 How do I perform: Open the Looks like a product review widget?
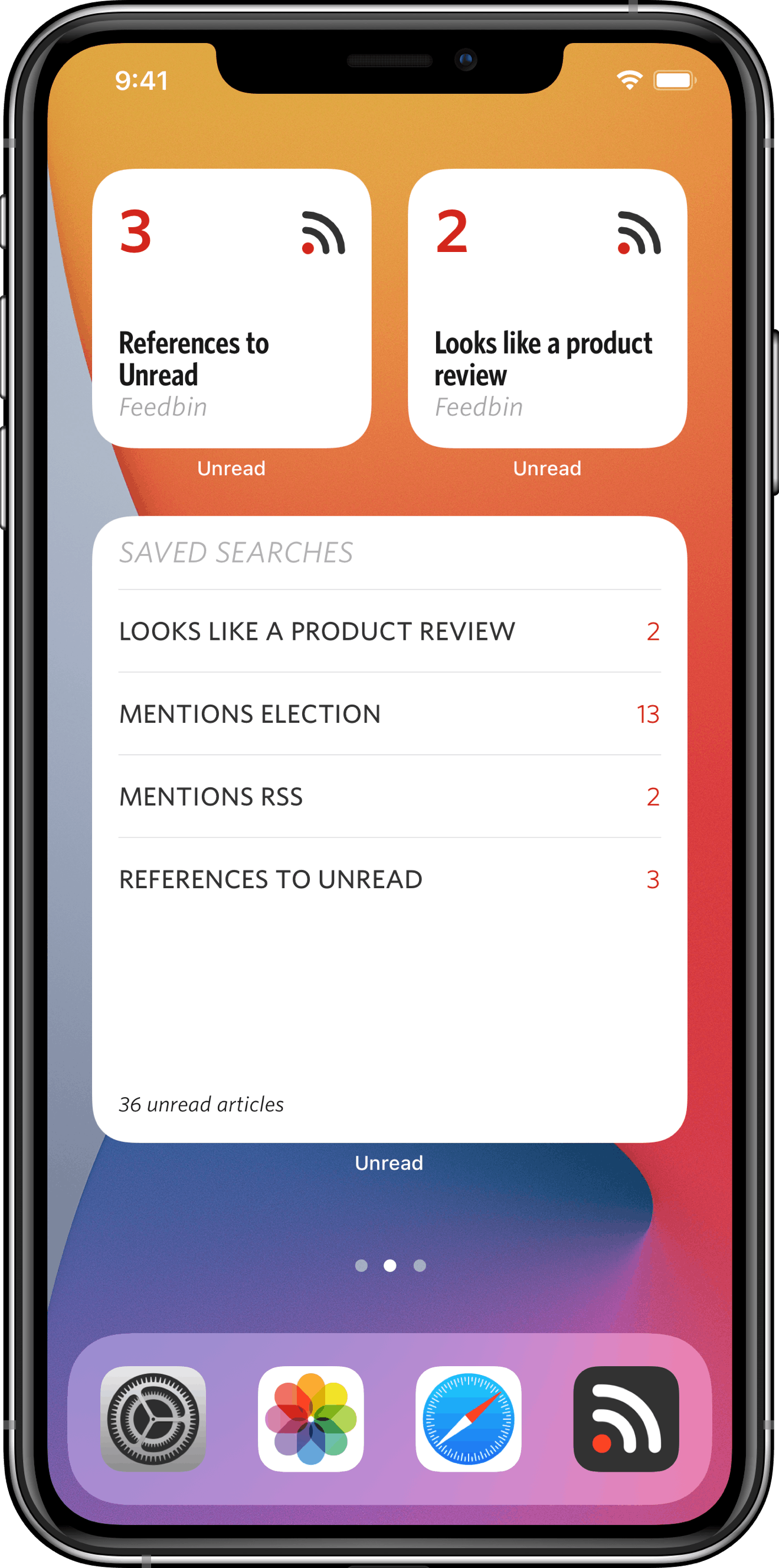(x=547, y=309)
